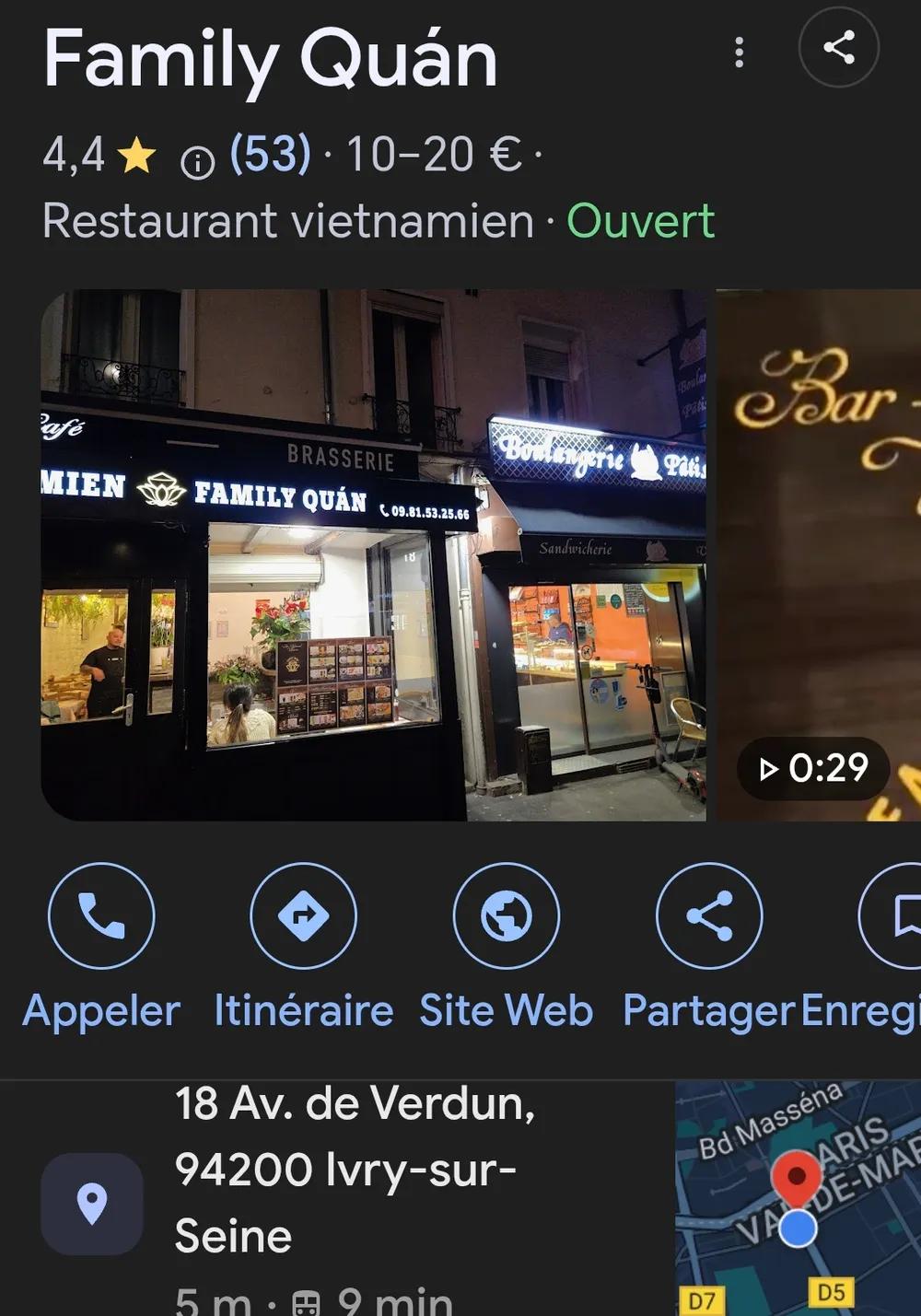View the 53 reviews
The height and width of the screenshot is (1316, 921).
[x=270, y=154]
